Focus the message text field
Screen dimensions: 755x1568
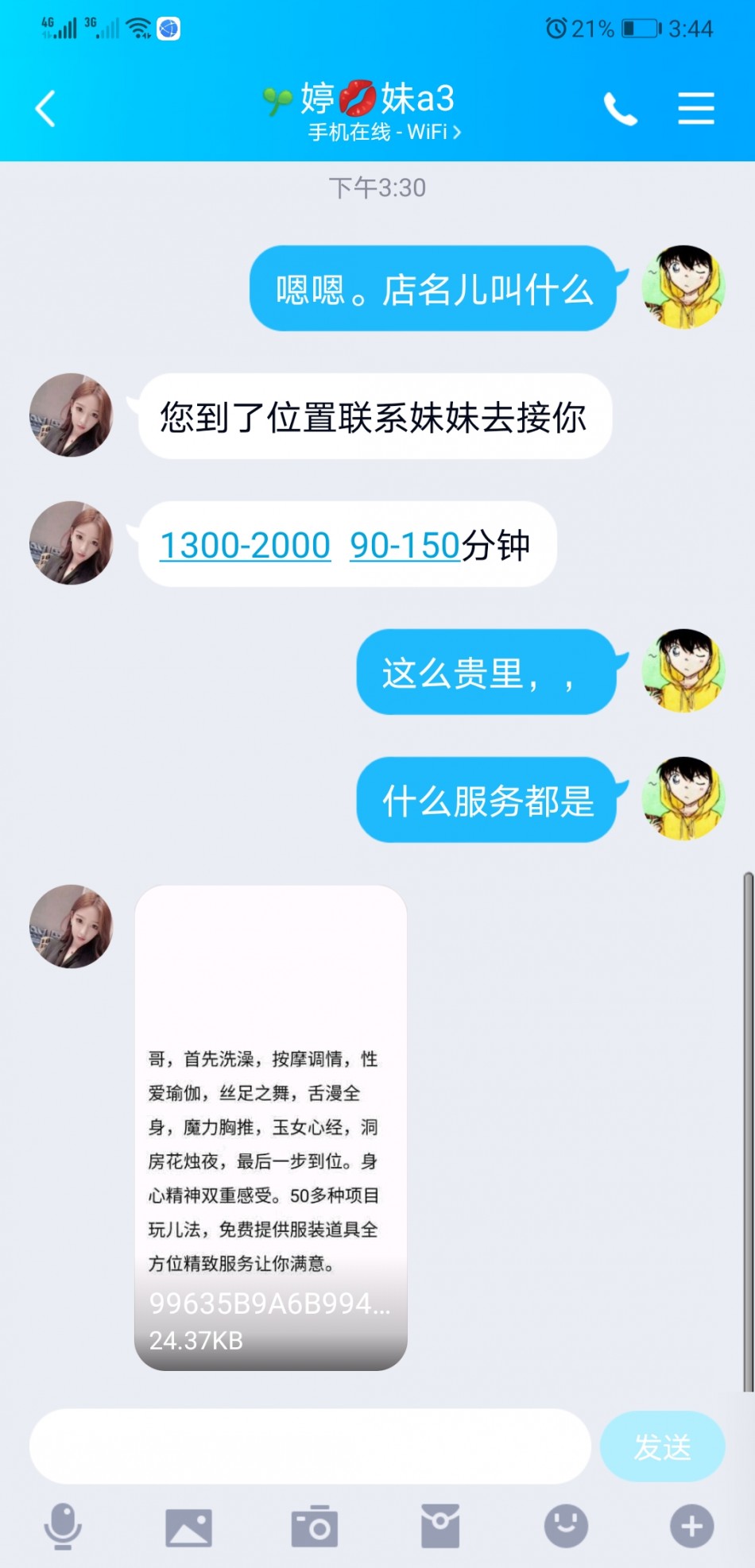310,1446
